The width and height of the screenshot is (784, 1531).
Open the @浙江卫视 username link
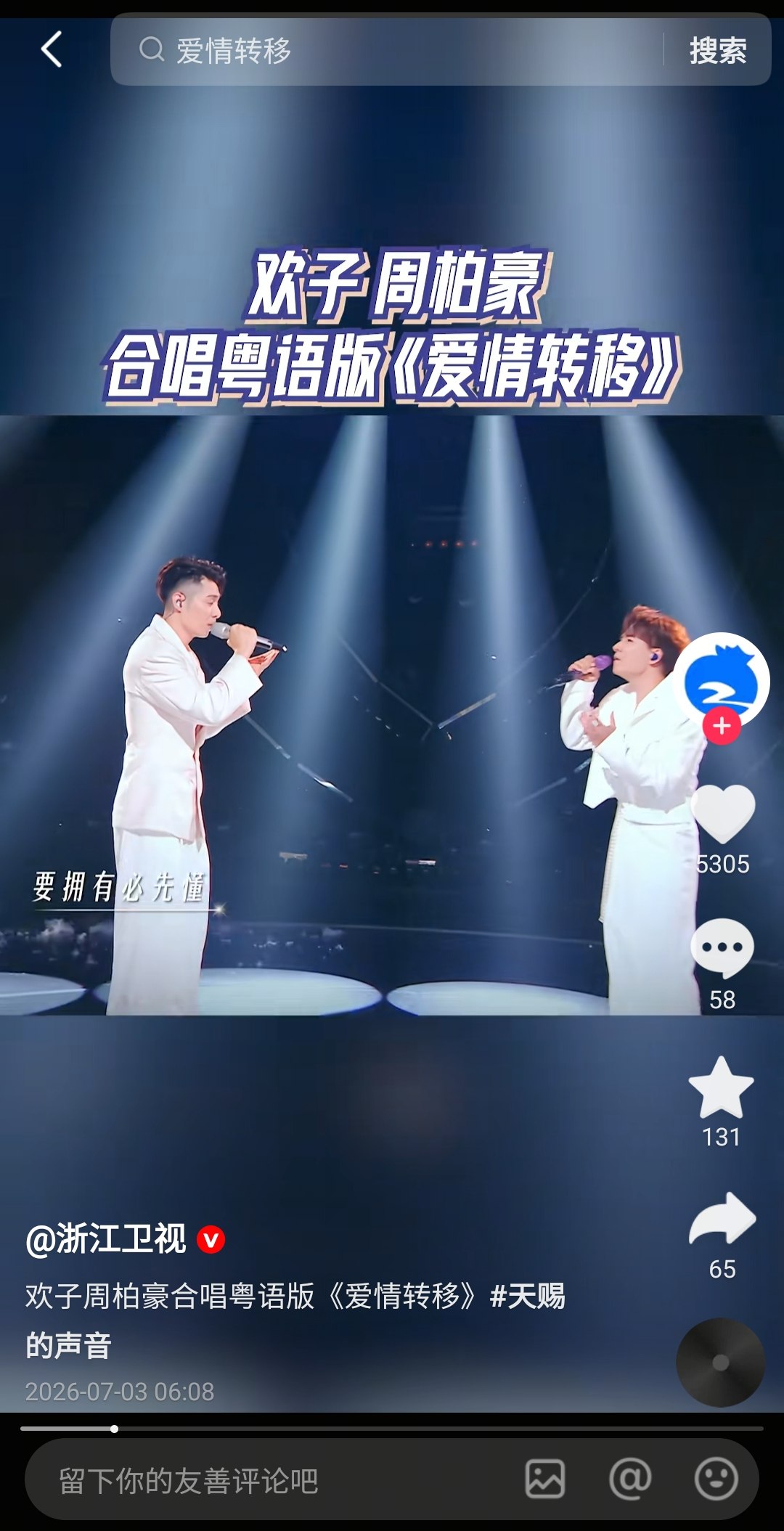(106, 1238)
